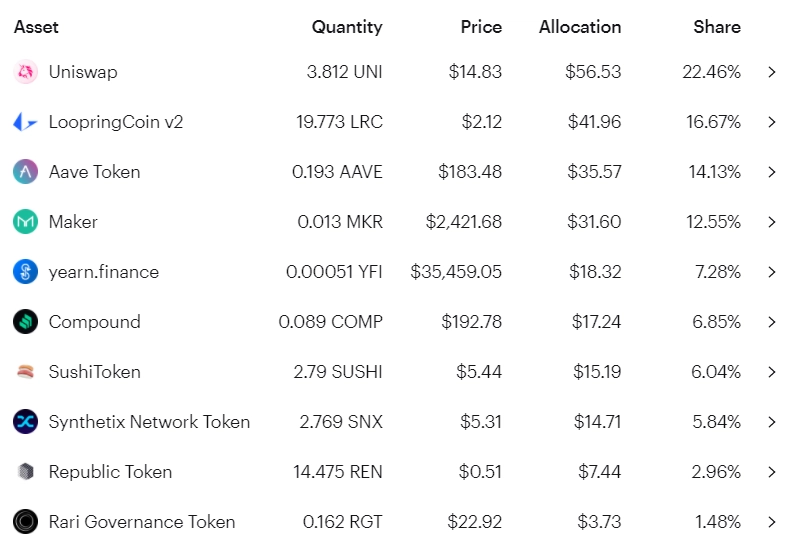View the Aave Token row
Viewport: 796px width, 555px height.
click(94, 172)
